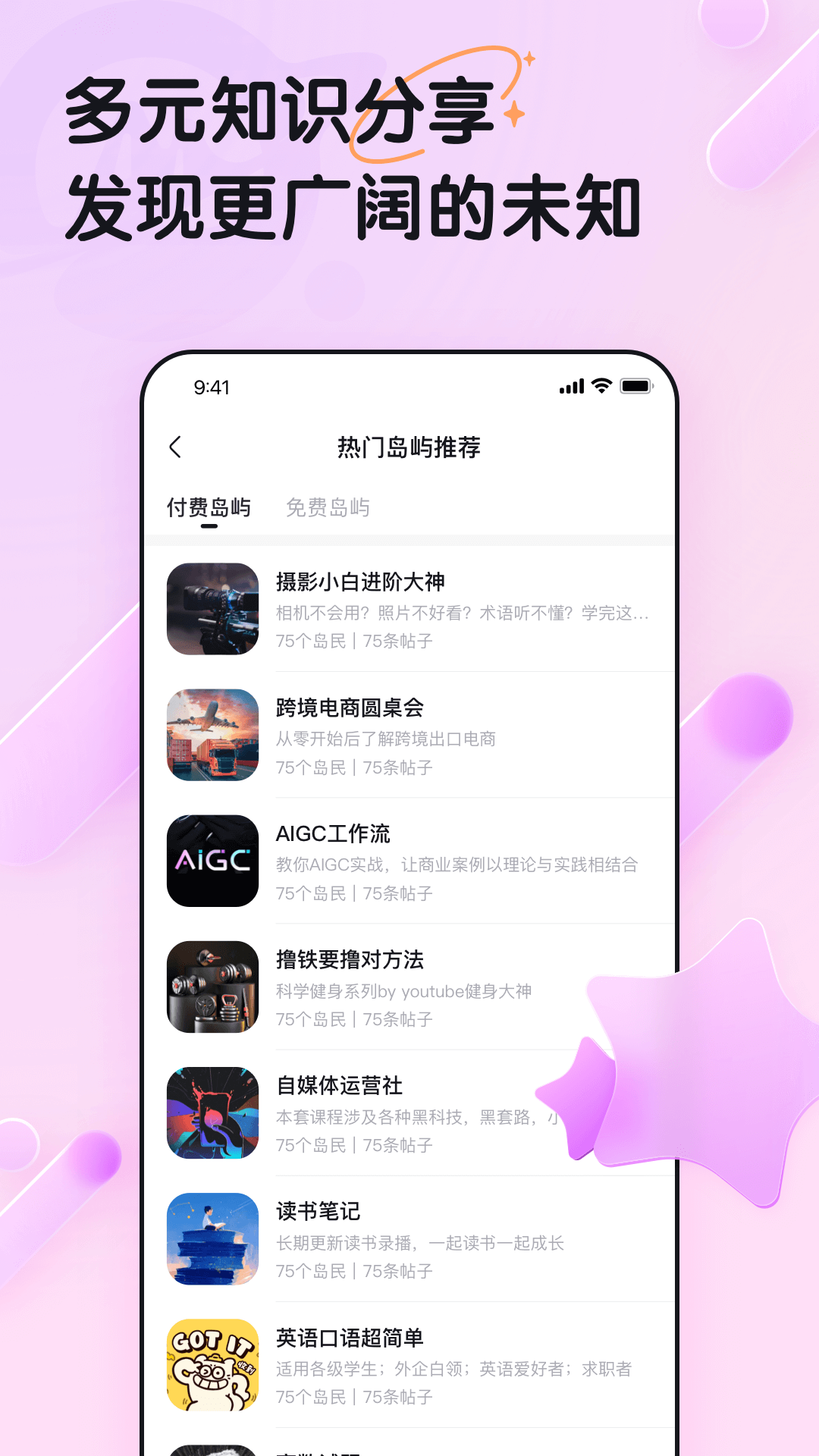819x1456 pixels.
Task: Tap the Wi-Fi icon in the status bar
Action: [601, 387]
